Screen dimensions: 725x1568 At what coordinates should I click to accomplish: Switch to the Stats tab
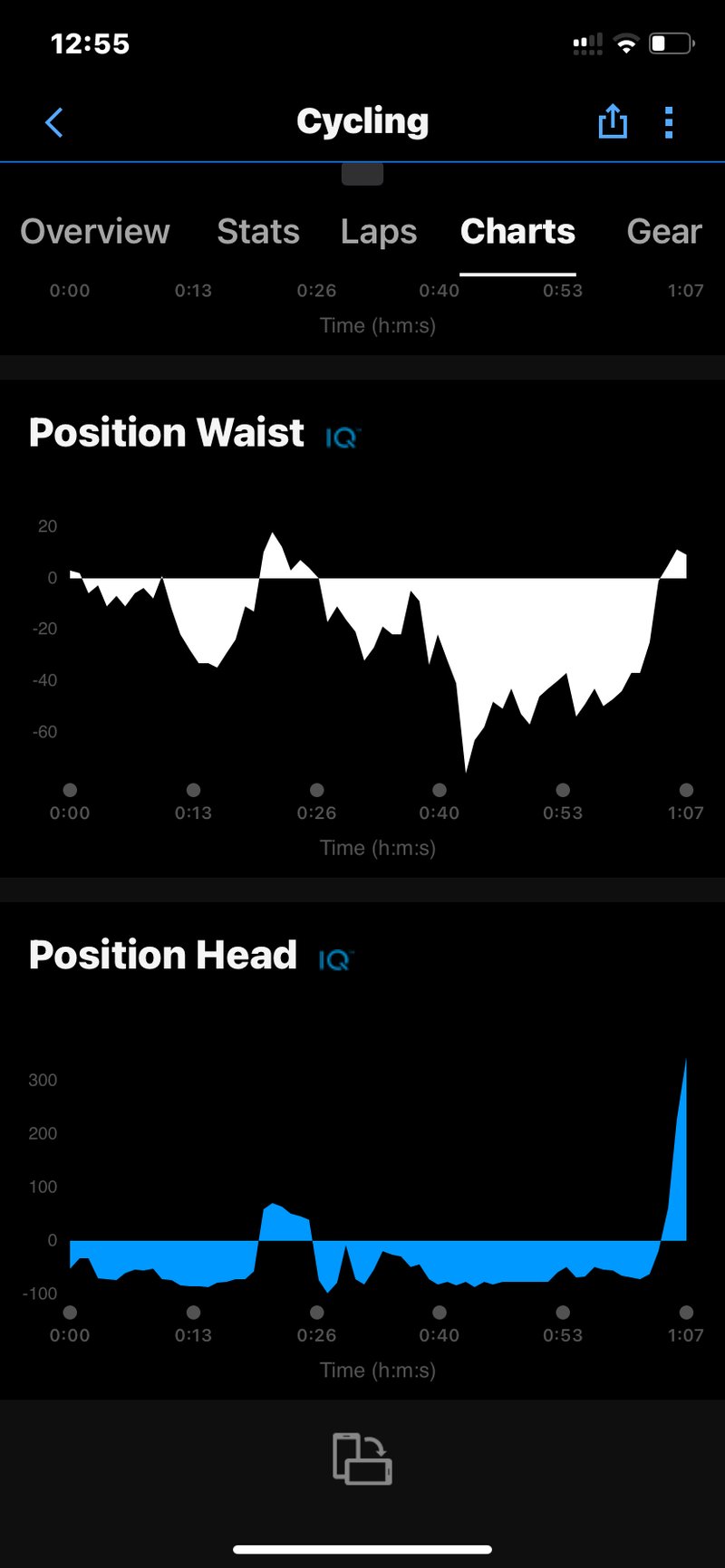(258, 232)
